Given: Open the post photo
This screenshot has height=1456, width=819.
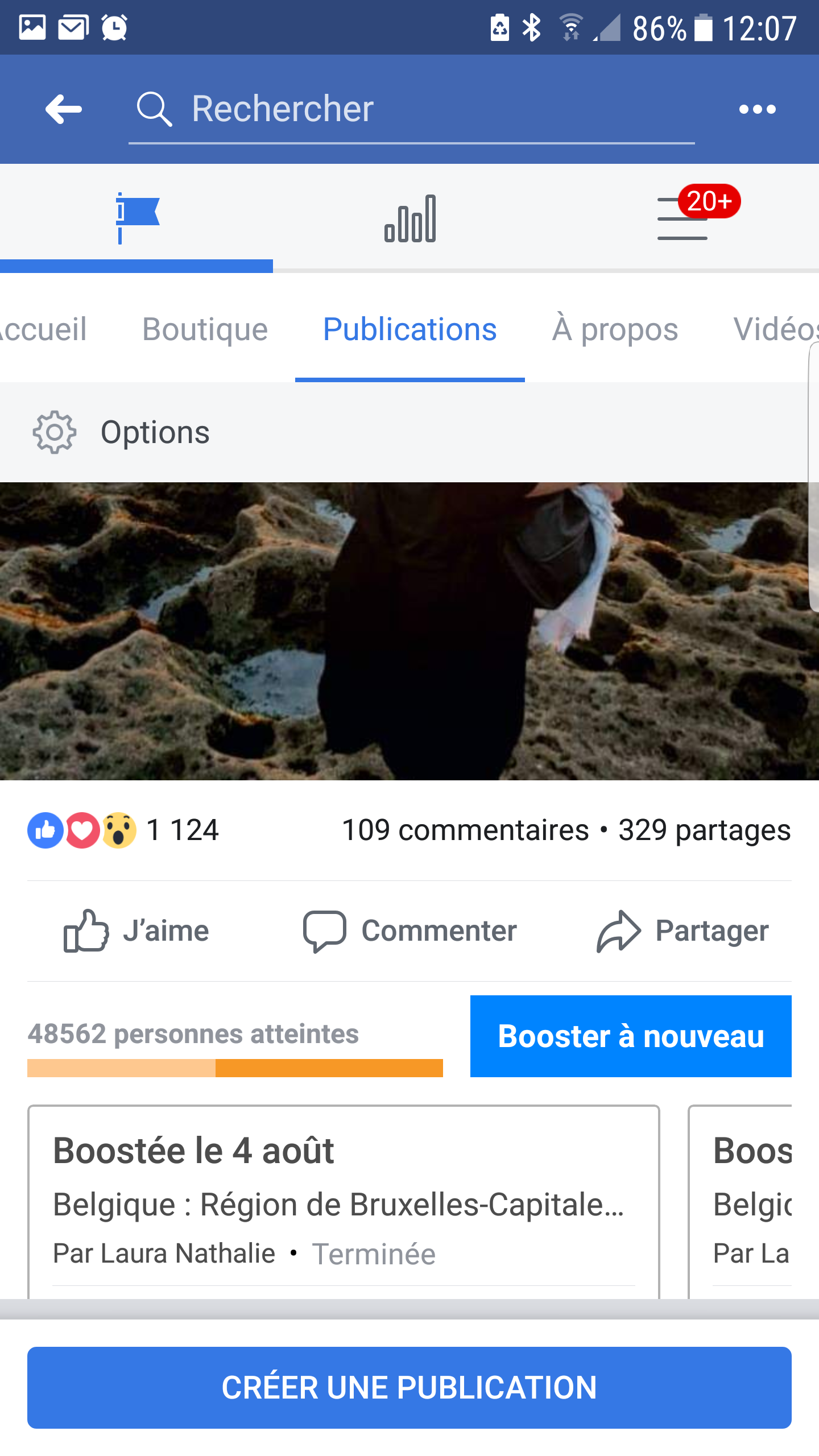Looking at the screenshot, I should pyautogui.click(x=409, y=631).
